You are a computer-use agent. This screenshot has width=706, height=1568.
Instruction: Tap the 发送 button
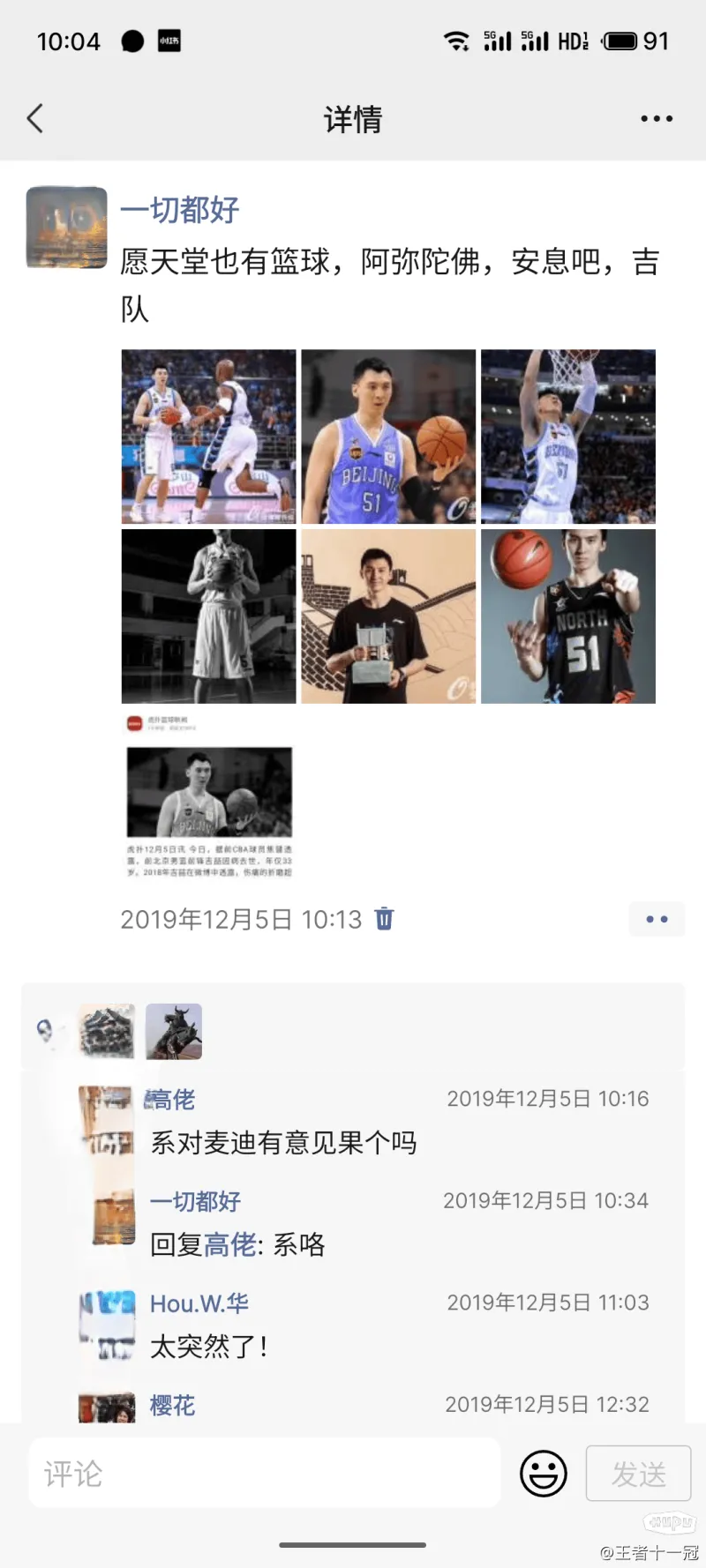tap(638, 1473)
